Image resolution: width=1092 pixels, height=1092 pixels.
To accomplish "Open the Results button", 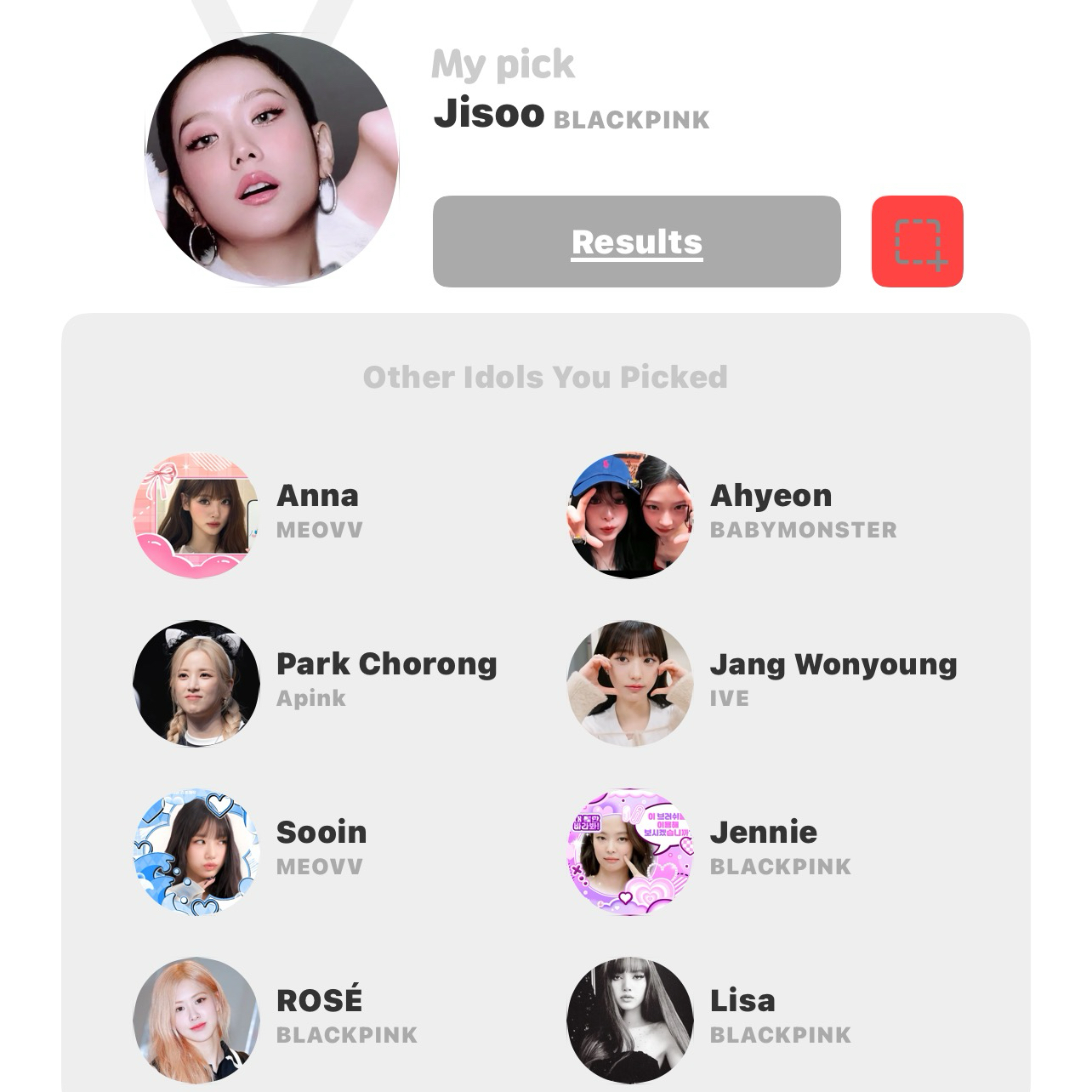I will click(x=636, y=242).
